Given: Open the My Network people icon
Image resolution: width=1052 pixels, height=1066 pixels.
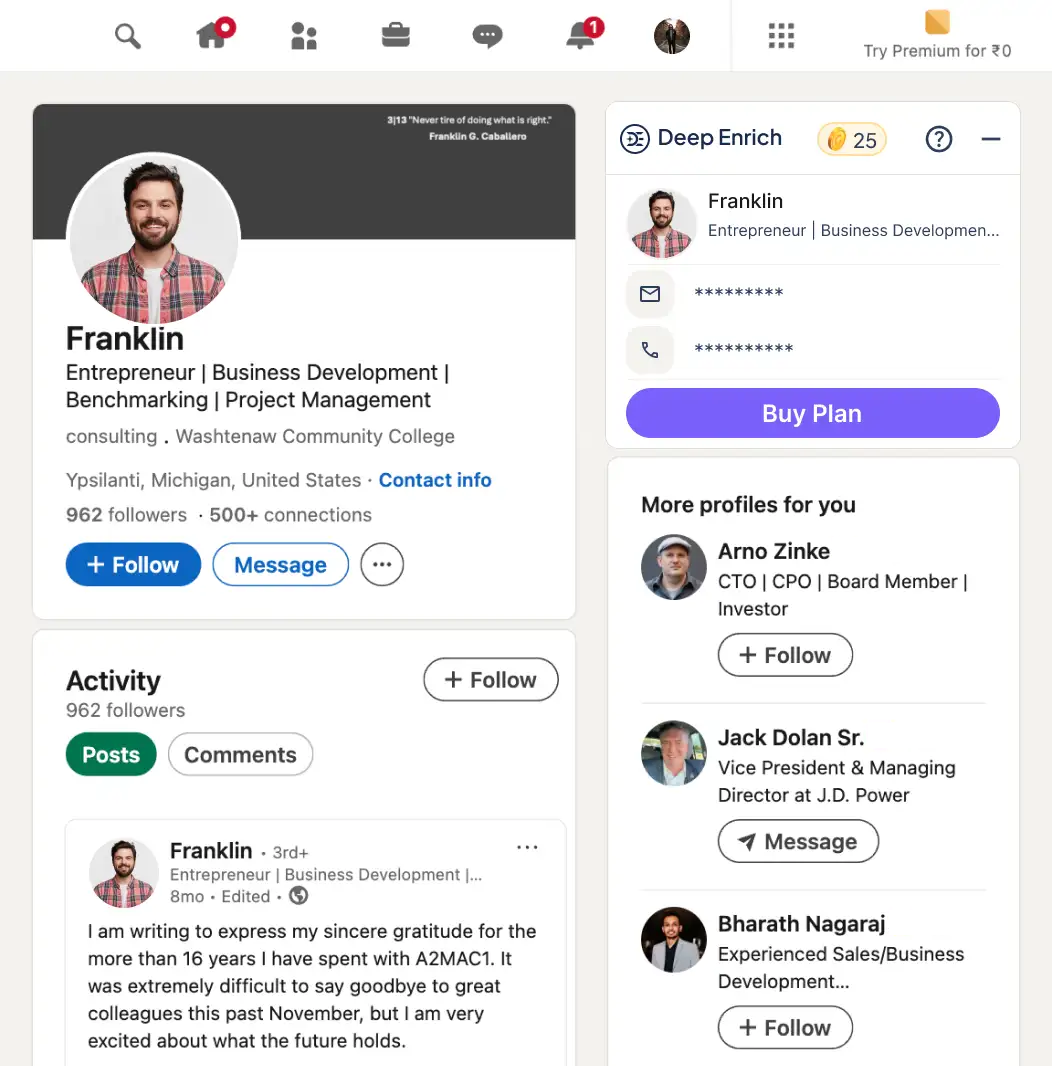Looking at the screenshot, I should [303, 37].
